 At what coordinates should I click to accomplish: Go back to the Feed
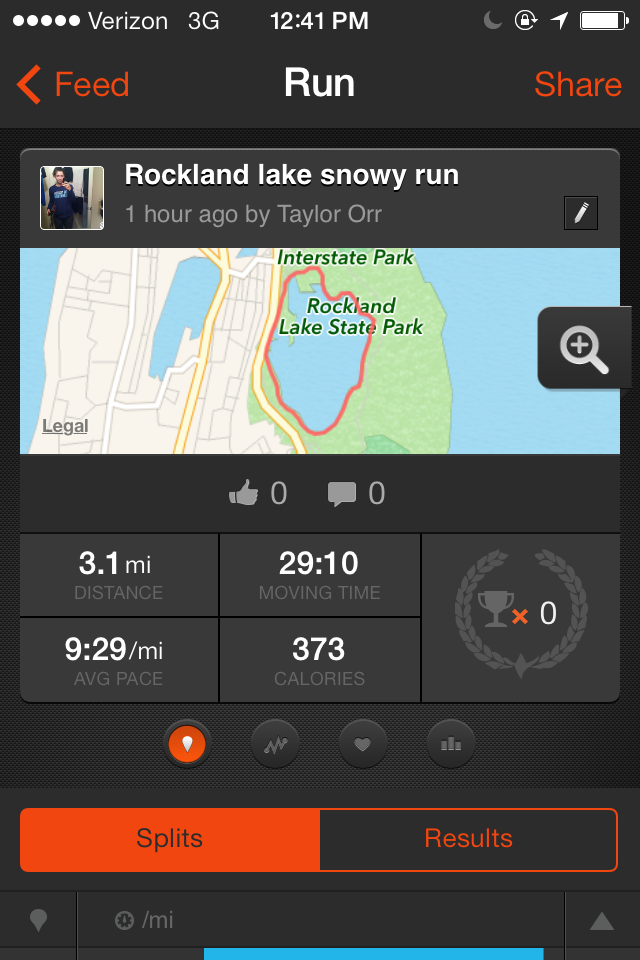tap(73, 85)
